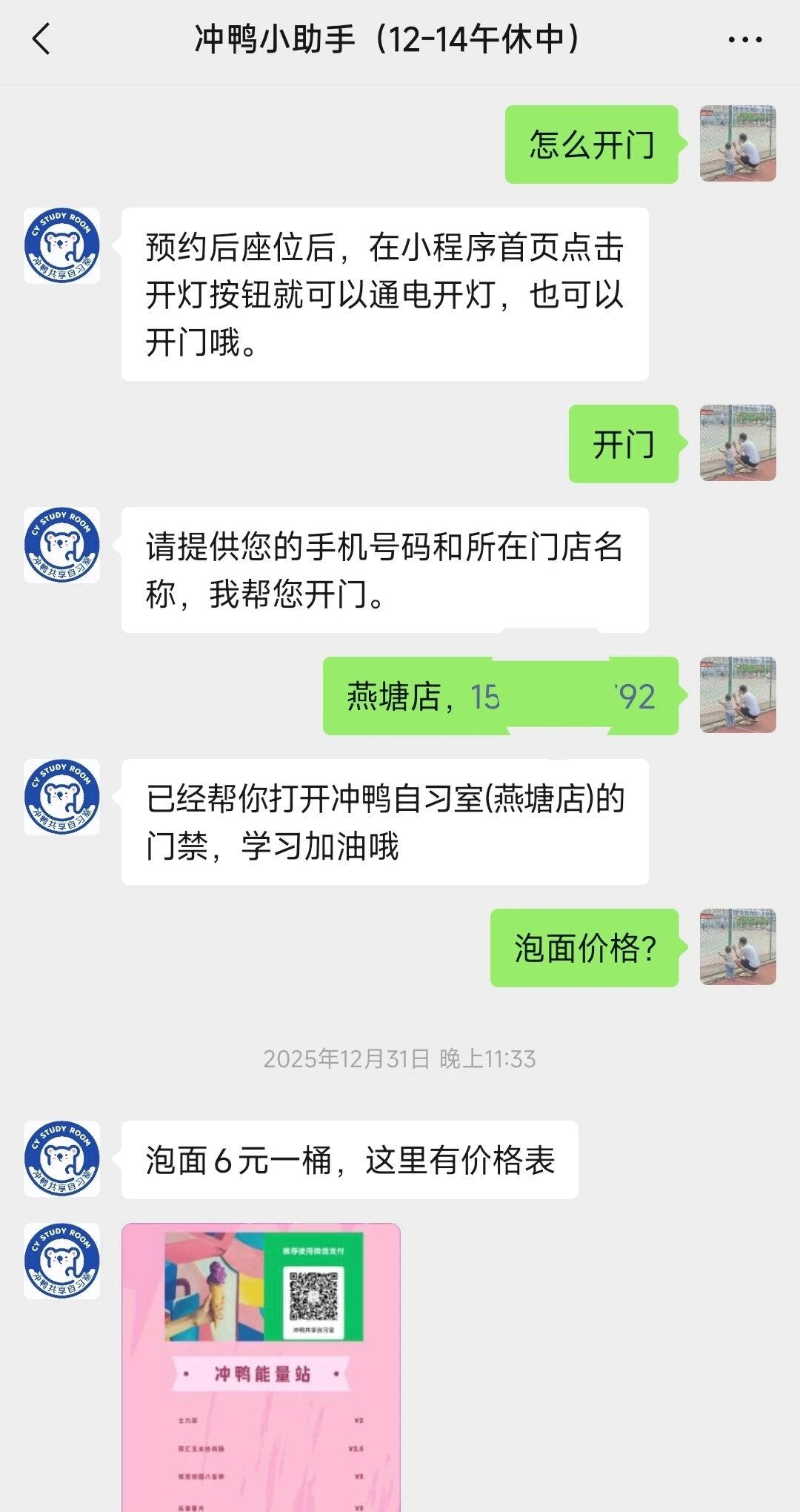Select the 怎么开门 message bubble
The image size is (800, 1512).
pyautogui.click(x=591, y=145)
